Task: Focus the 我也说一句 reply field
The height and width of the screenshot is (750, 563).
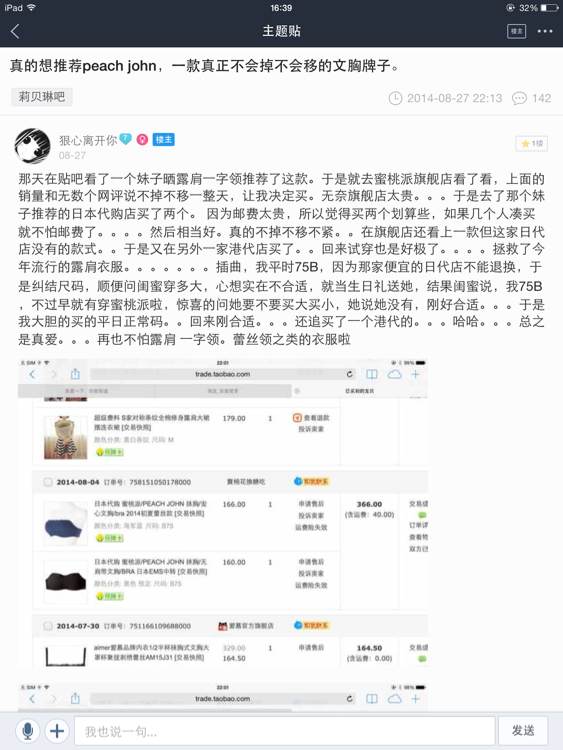Action: 285,730
